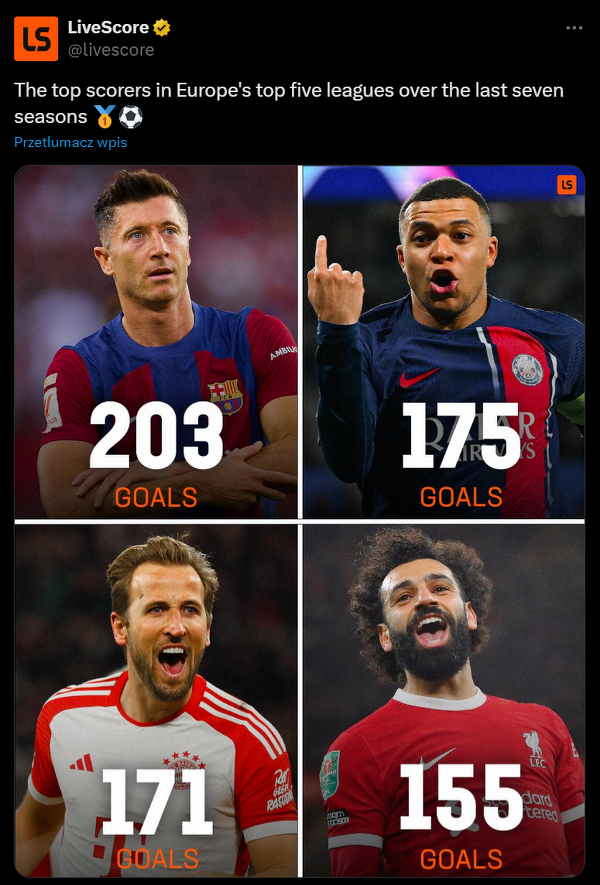Expand the photo tile showing 155 goals
Screen dimensions: 600x885
click(444, 700)
